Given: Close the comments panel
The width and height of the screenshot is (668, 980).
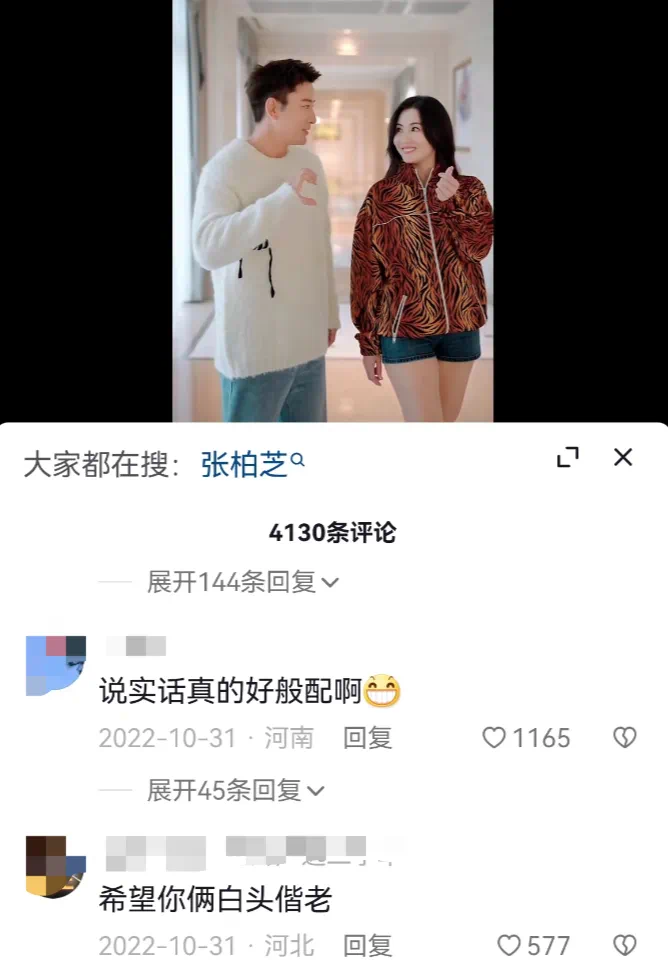Looking at the screenshot, I should [623, 457].
